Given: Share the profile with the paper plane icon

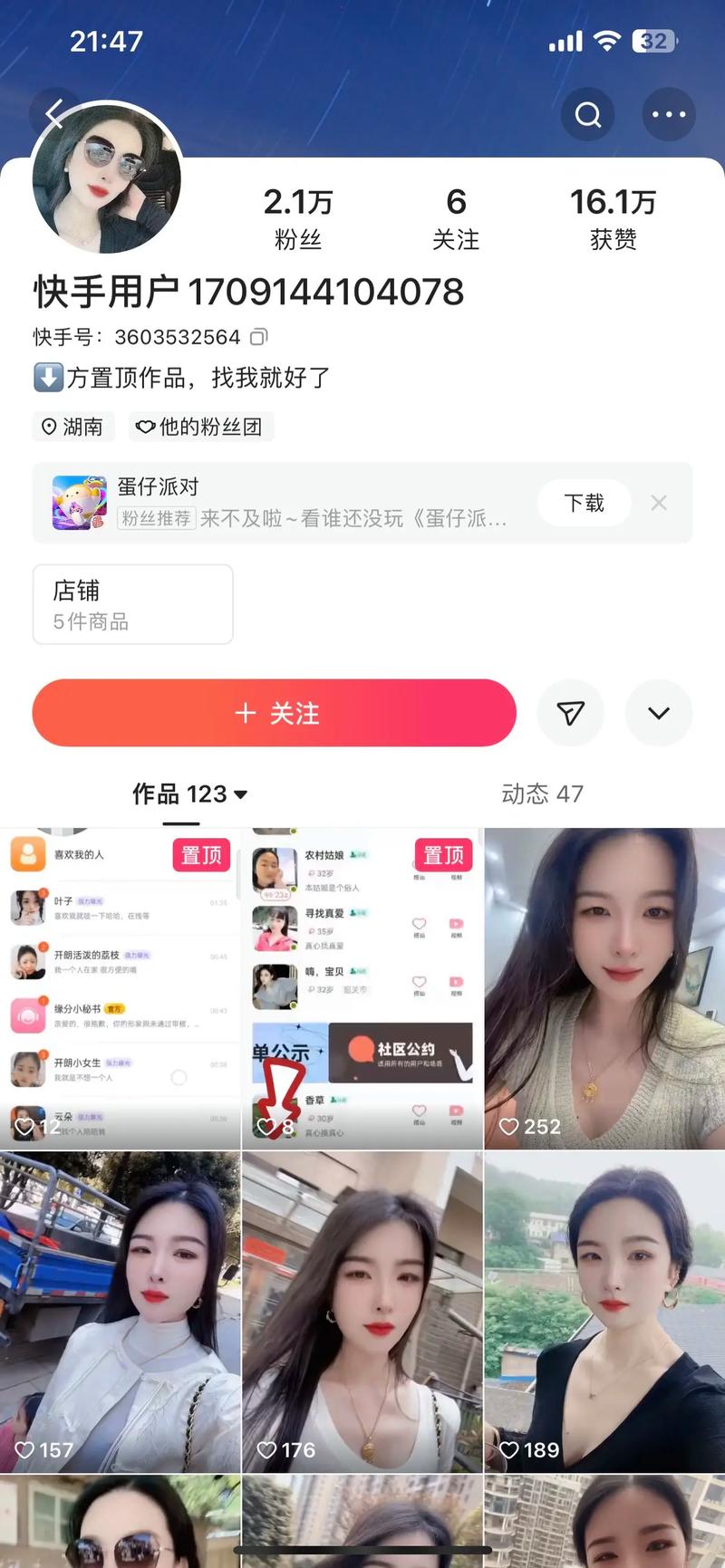Looking at the screenshot, I should [571, 713].
